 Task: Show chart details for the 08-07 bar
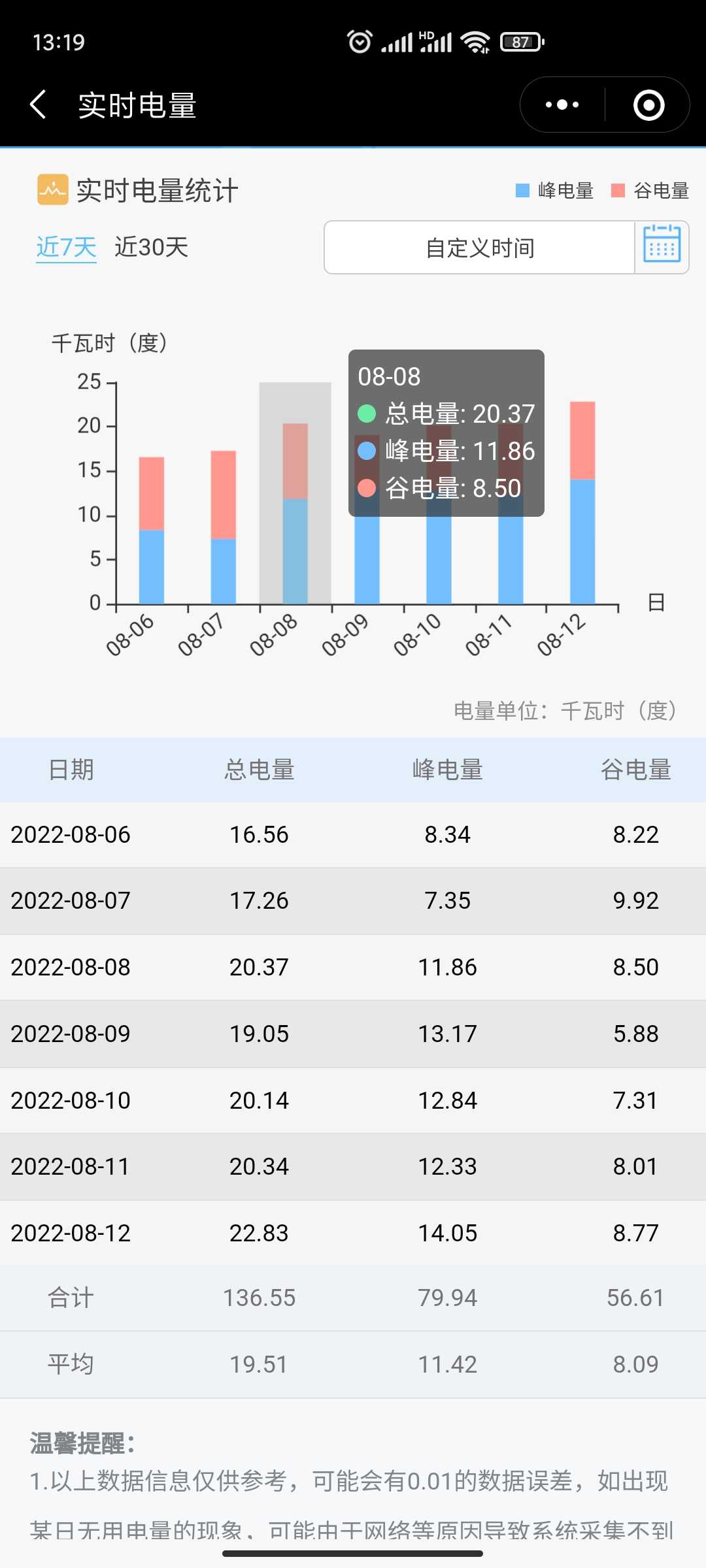point(224,527)
